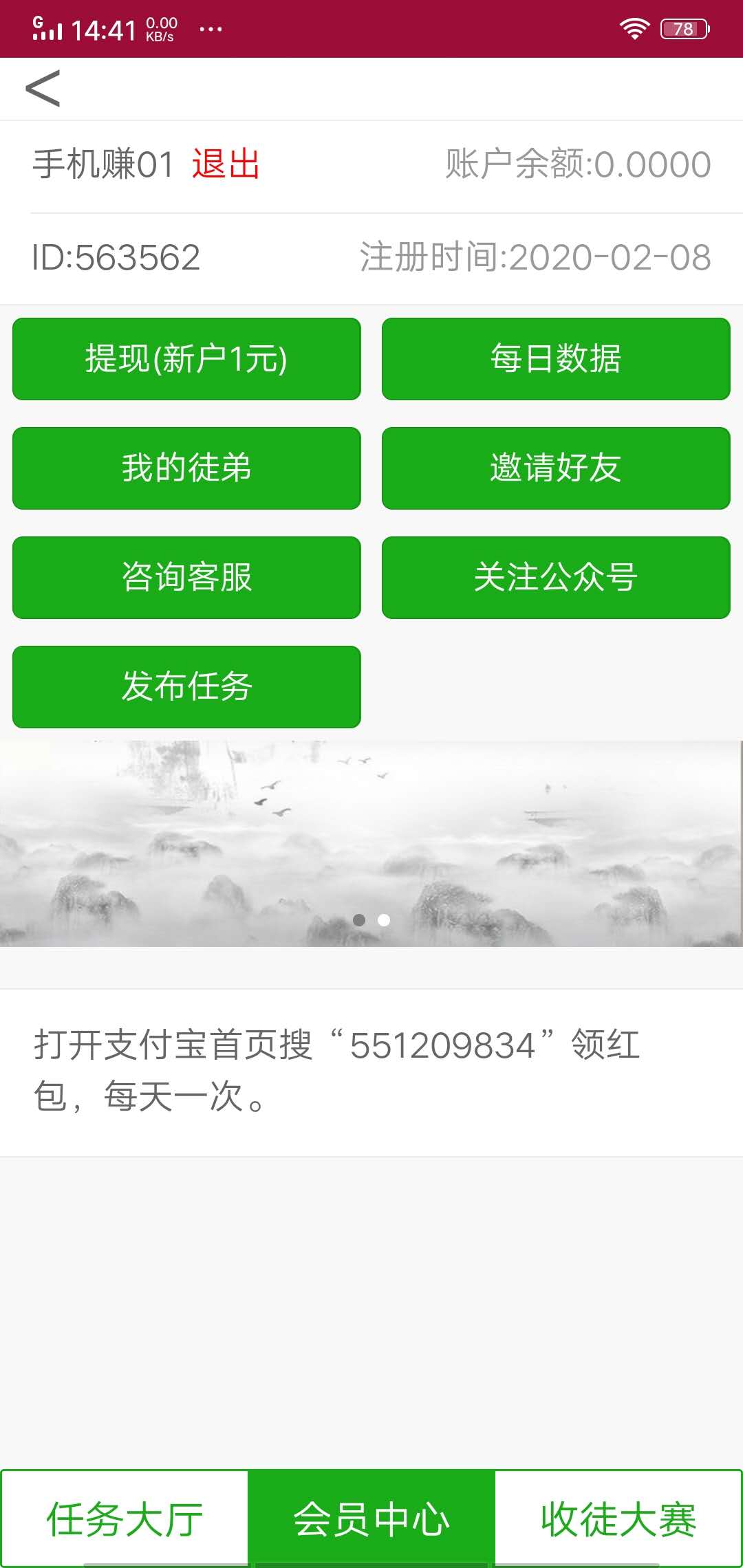Select the first carousel page dot
The height and width of the screenshot is (1568, 743).
click(x=360, y=919)
